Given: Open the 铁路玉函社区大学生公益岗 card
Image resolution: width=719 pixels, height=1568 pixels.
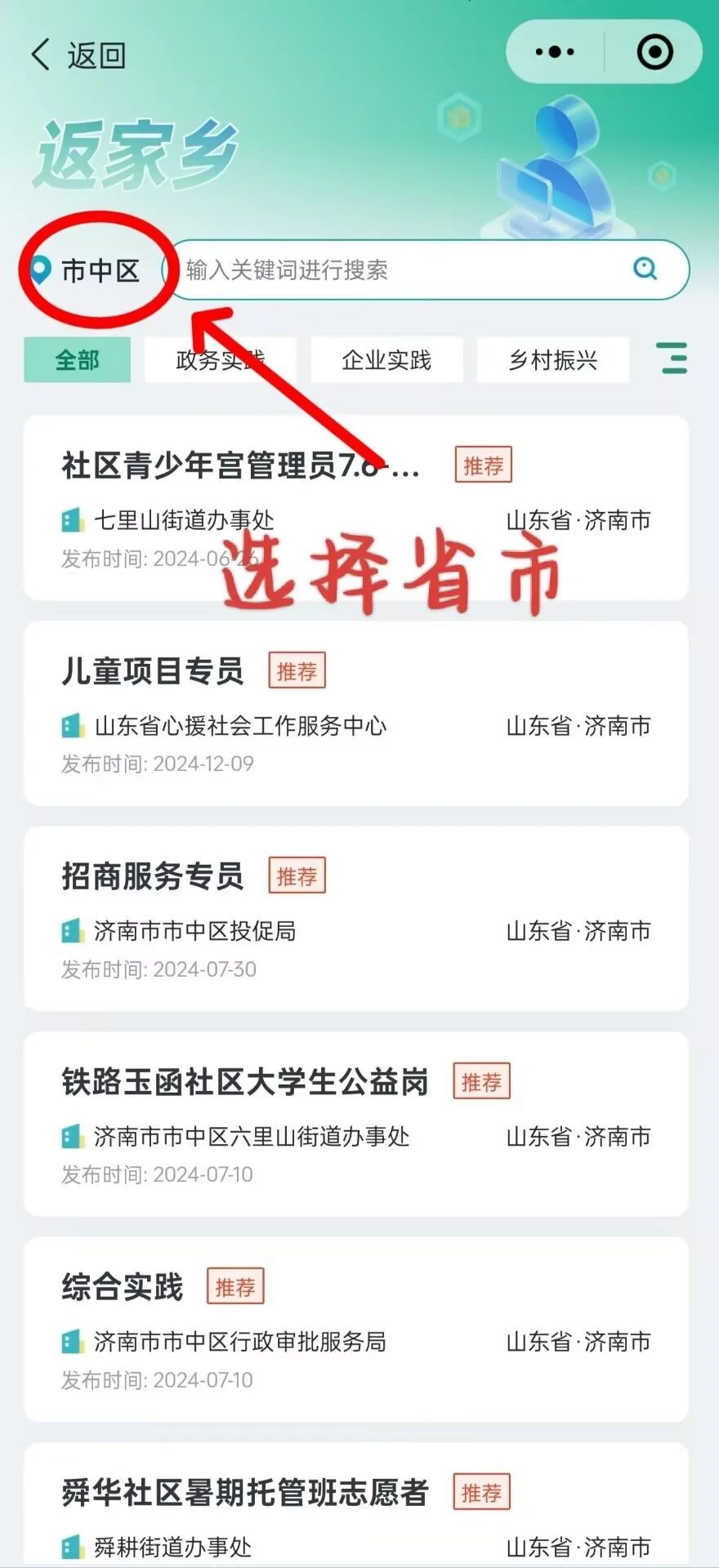Looking at the screenshot, I should pos(355,1125).
